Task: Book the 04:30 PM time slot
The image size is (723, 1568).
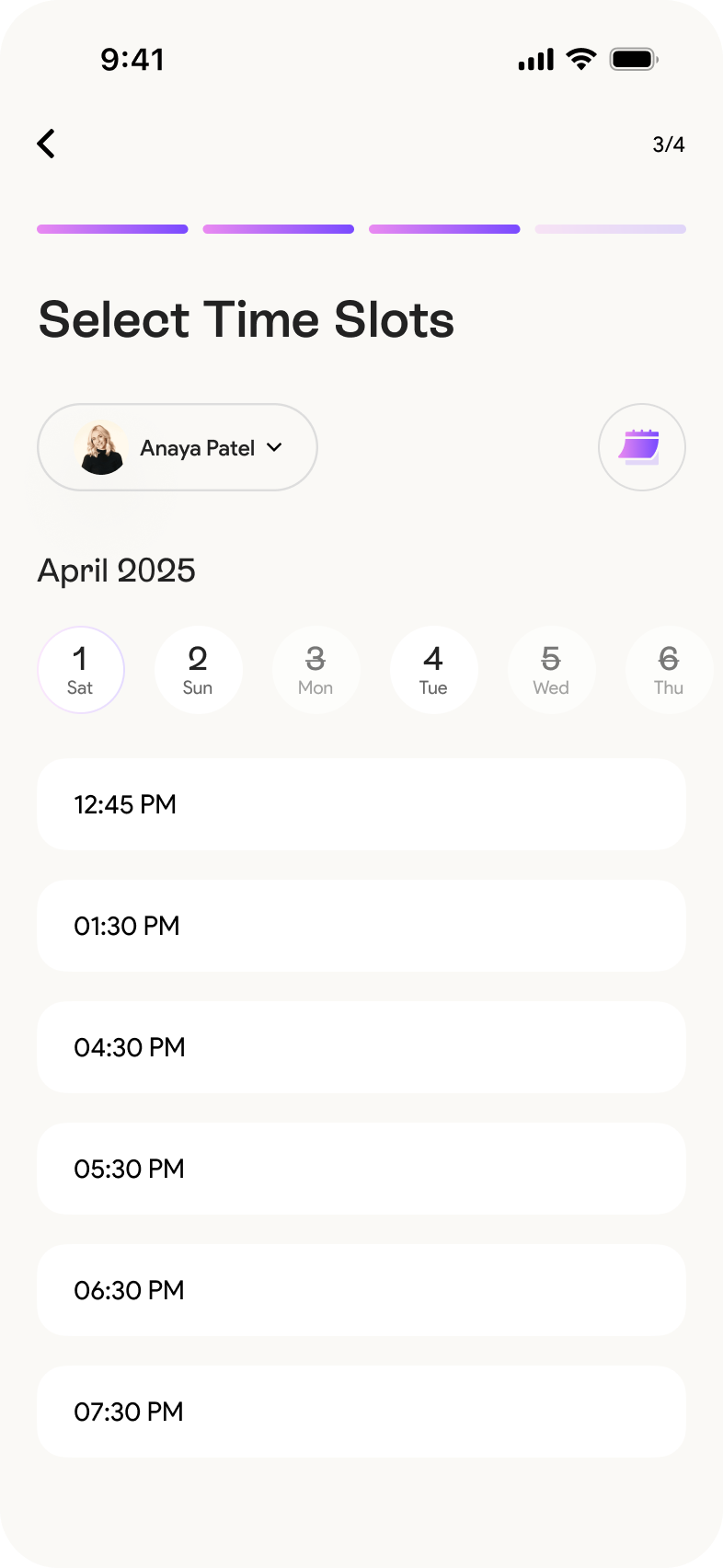Action: 361,1047
